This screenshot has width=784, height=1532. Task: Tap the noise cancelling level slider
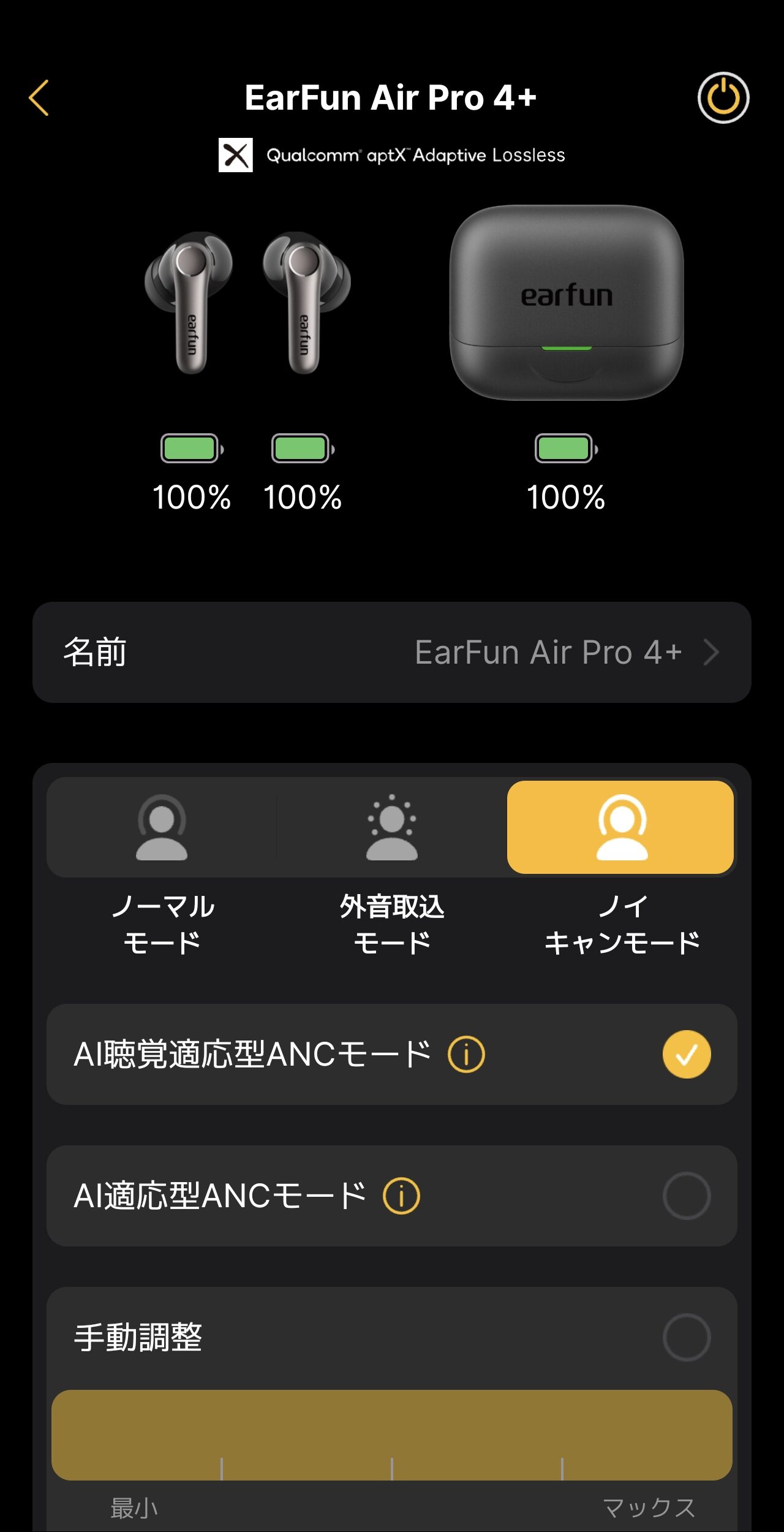point(392,1435)
